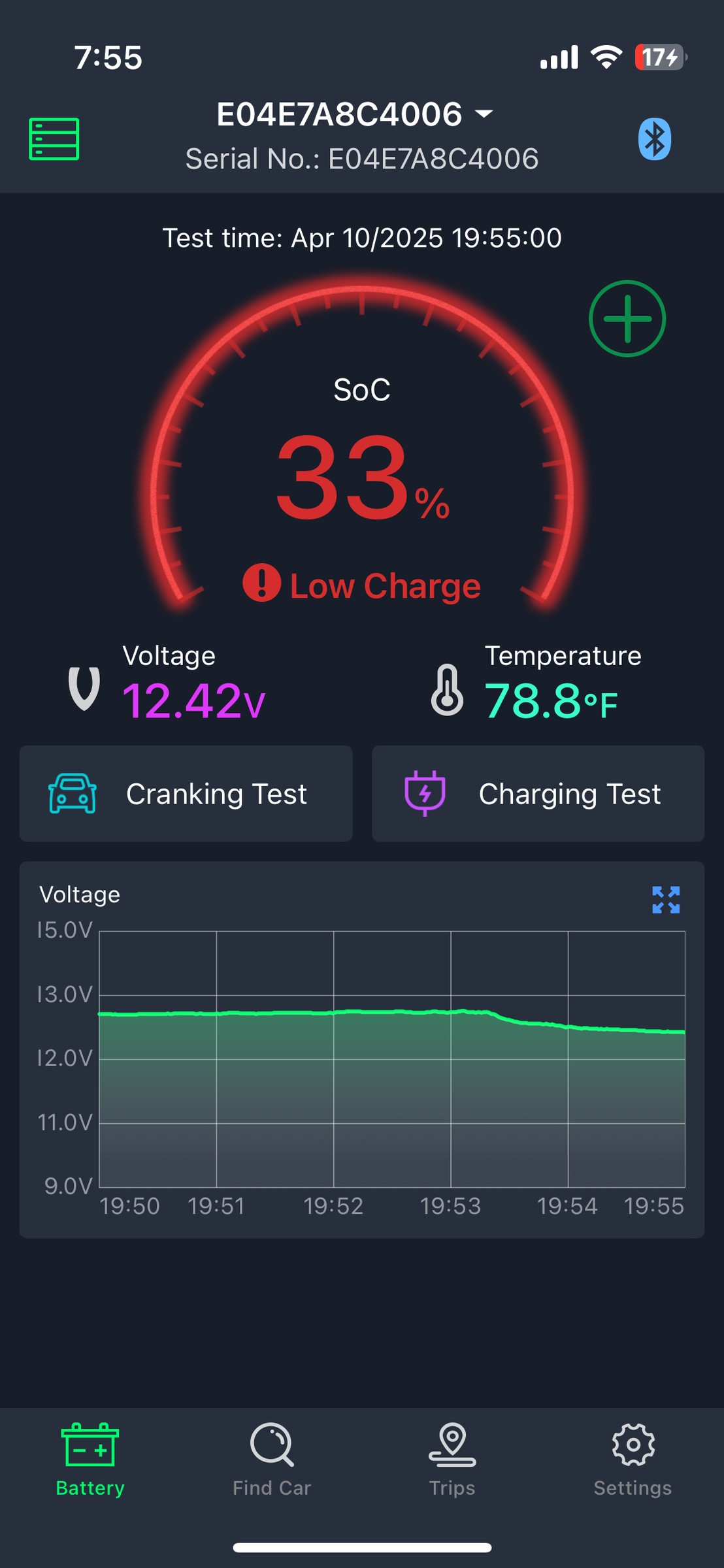Switch to the Find Car tab
Image resolution: width=724 pixels, height=1568 pixels.
(272, 1460)
